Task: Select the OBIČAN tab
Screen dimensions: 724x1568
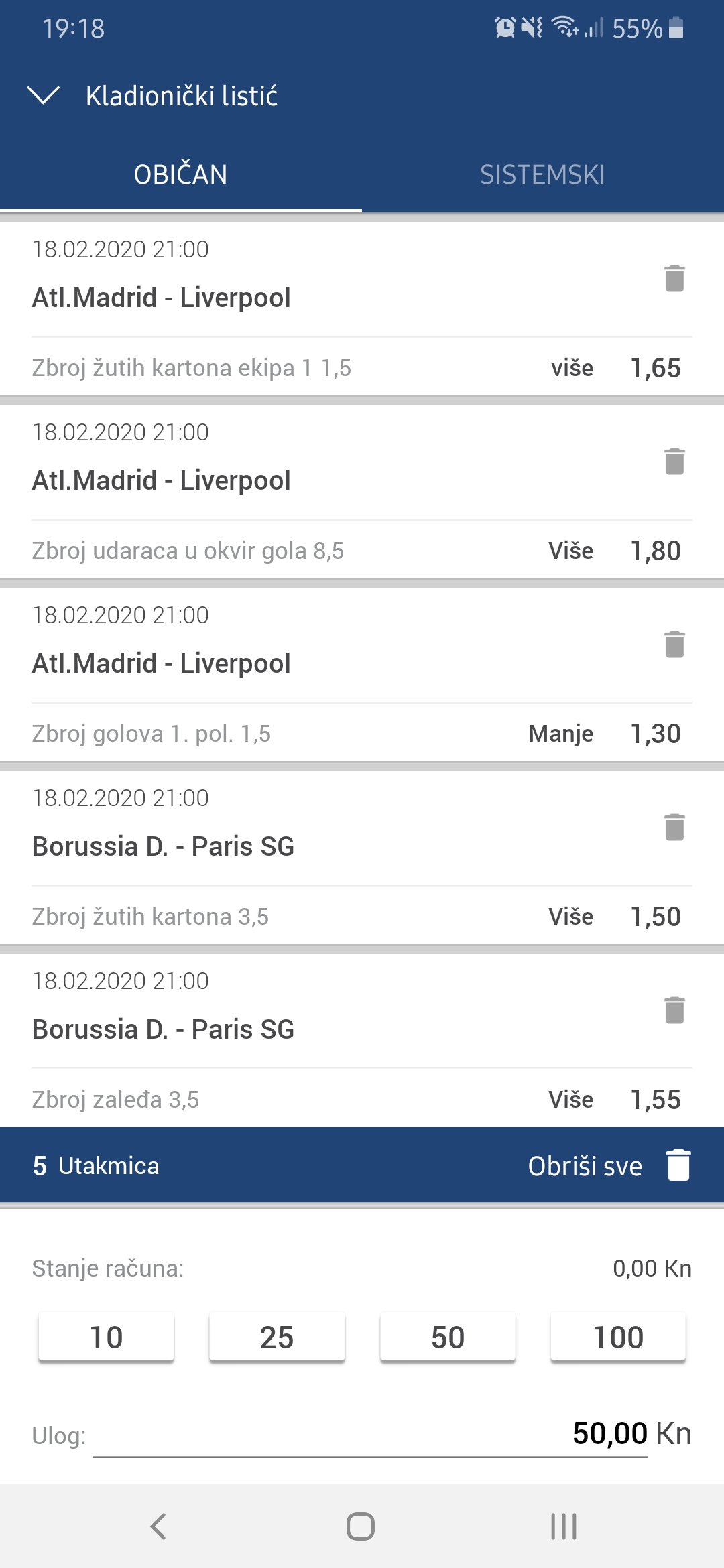Action: point(180,174)
